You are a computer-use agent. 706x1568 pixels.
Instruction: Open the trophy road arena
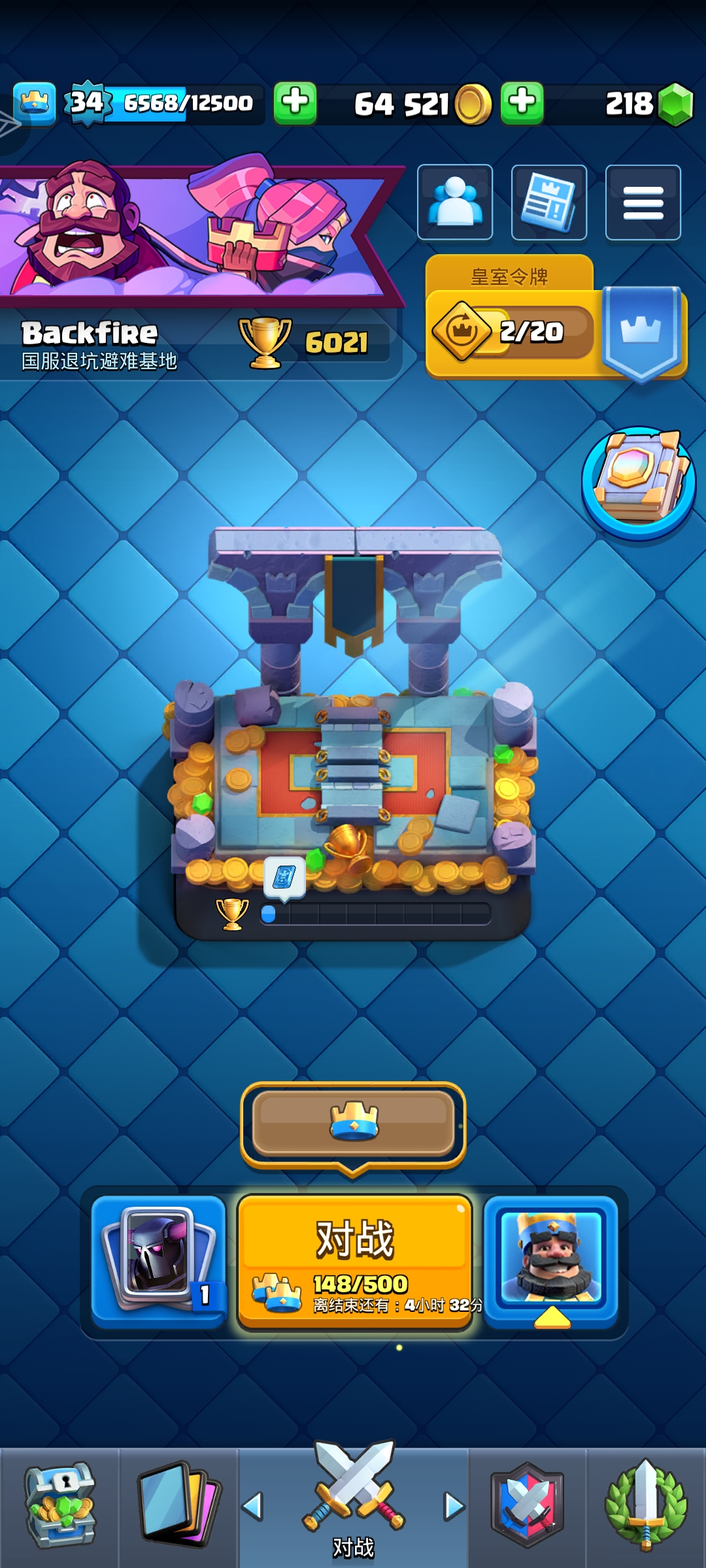(x=353, y=738)
